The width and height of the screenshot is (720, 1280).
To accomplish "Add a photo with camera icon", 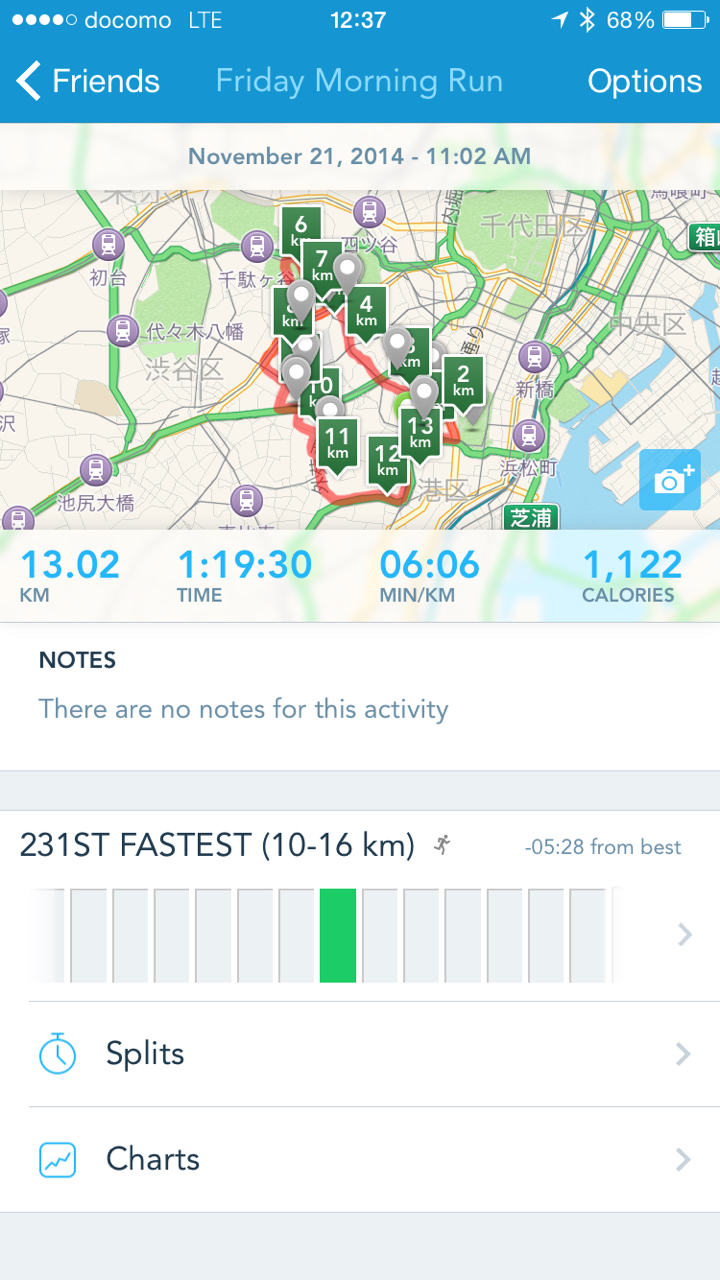I will tap(670, 480).
